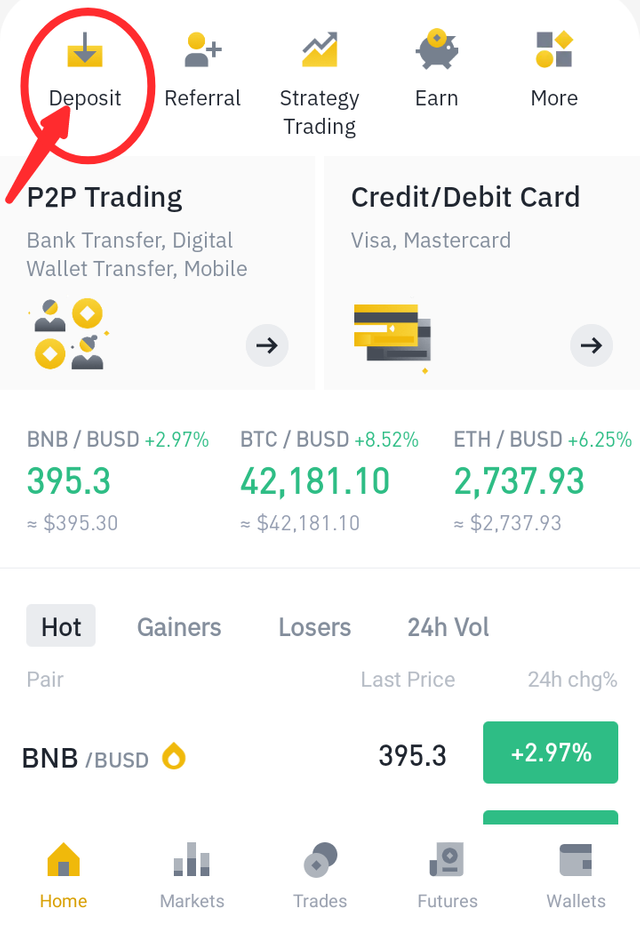The height and width of the screenshot is (933, 640).
Task: Select the Hot list tab
Action: coord(61,627)
